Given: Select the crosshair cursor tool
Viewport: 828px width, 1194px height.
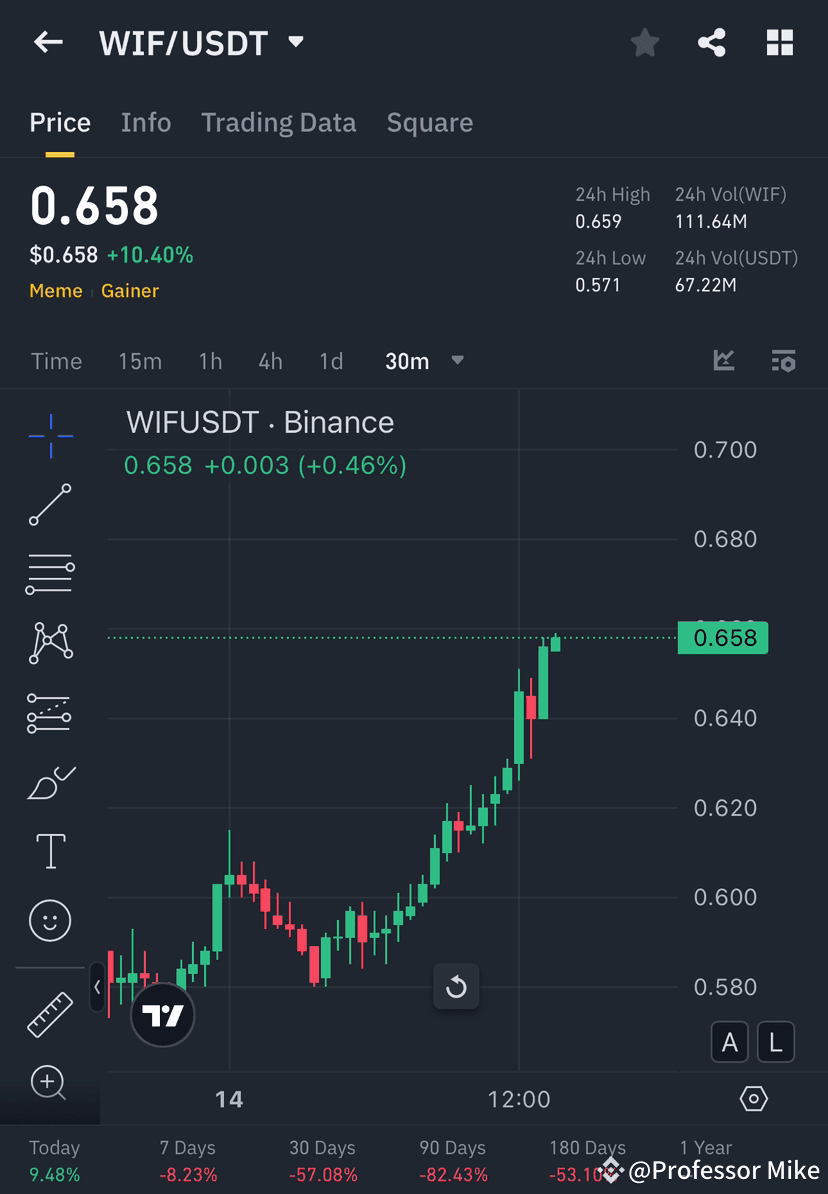Looking at the screenshot, I should pyautogui.click(x=50, y=435).
